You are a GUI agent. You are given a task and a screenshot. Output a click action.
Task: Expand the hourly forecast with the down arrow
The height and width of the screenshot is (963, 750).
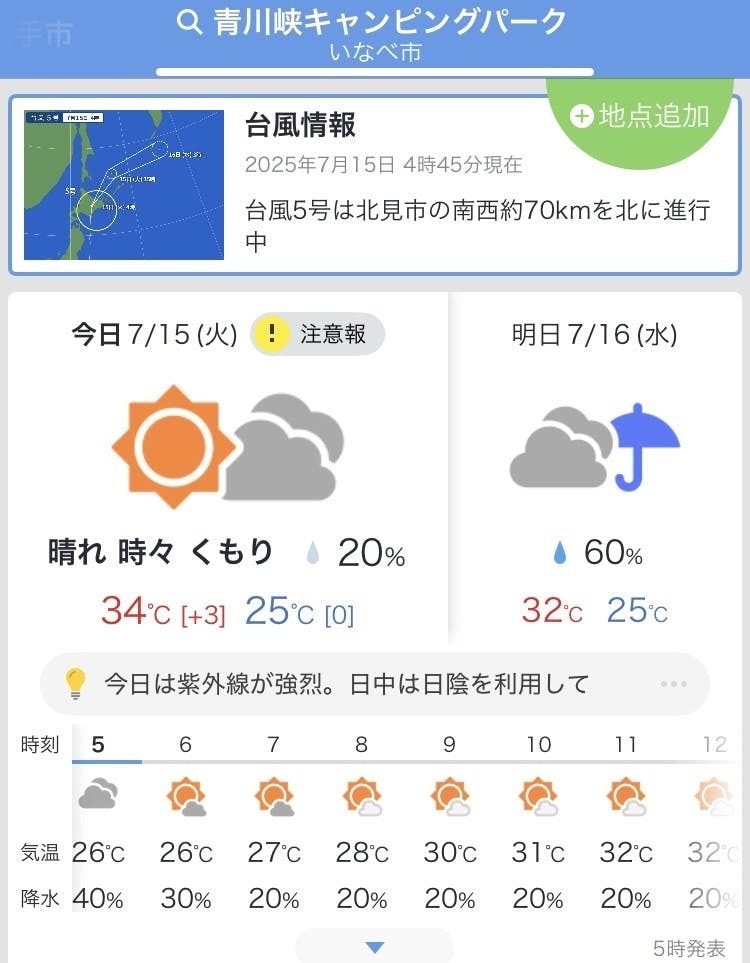pos(375,947)
